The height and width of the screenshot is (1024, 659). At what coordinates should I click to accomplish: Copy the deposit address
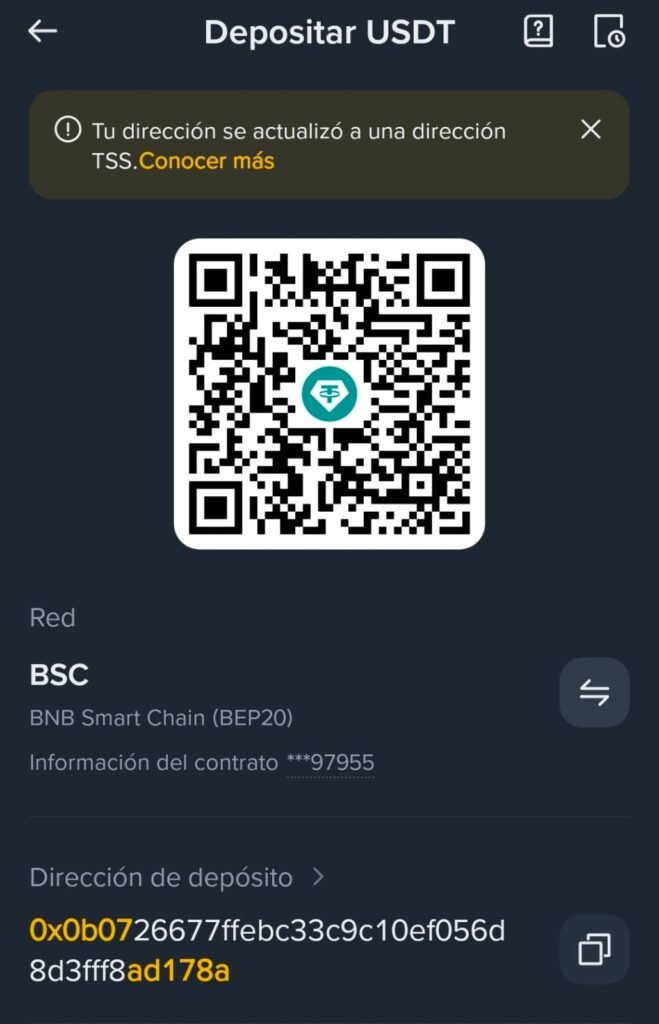pyautogui.click(x=594, y=949)
